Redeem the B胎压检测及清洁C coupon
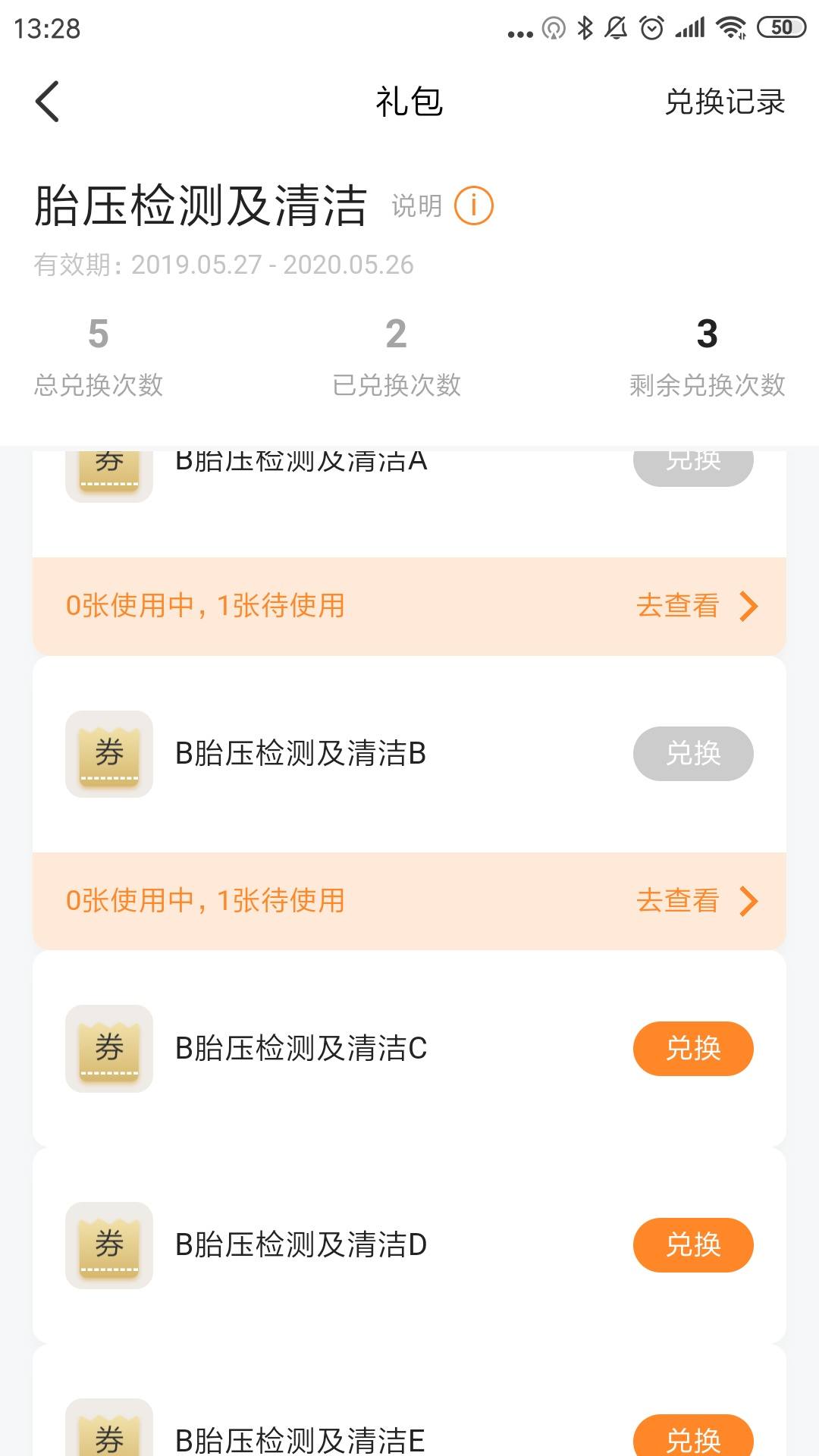This screenshot has height=1456, width=819. click(x=693, y=1048)
